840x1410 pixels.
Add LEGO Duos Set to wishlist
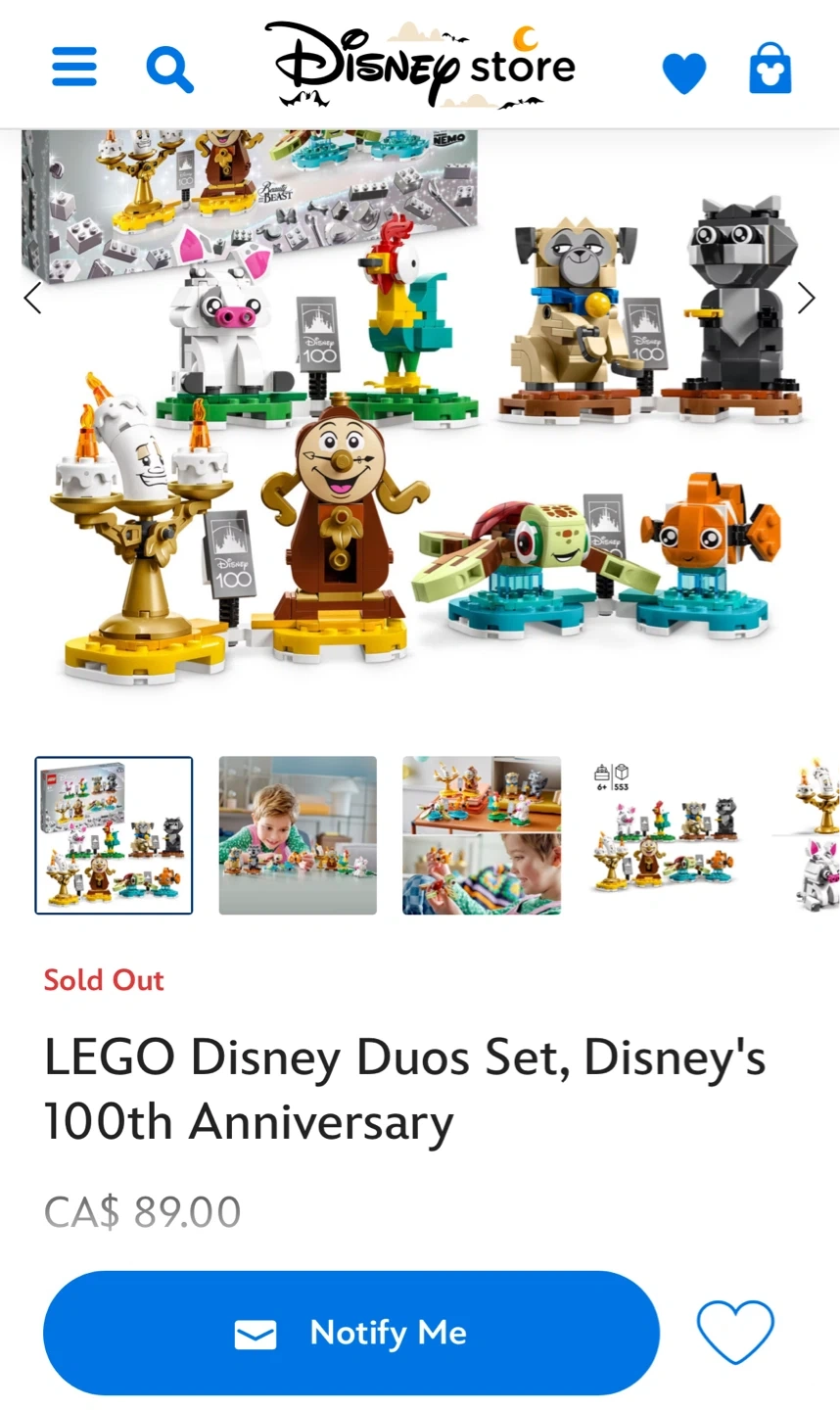coord(735,1332)
